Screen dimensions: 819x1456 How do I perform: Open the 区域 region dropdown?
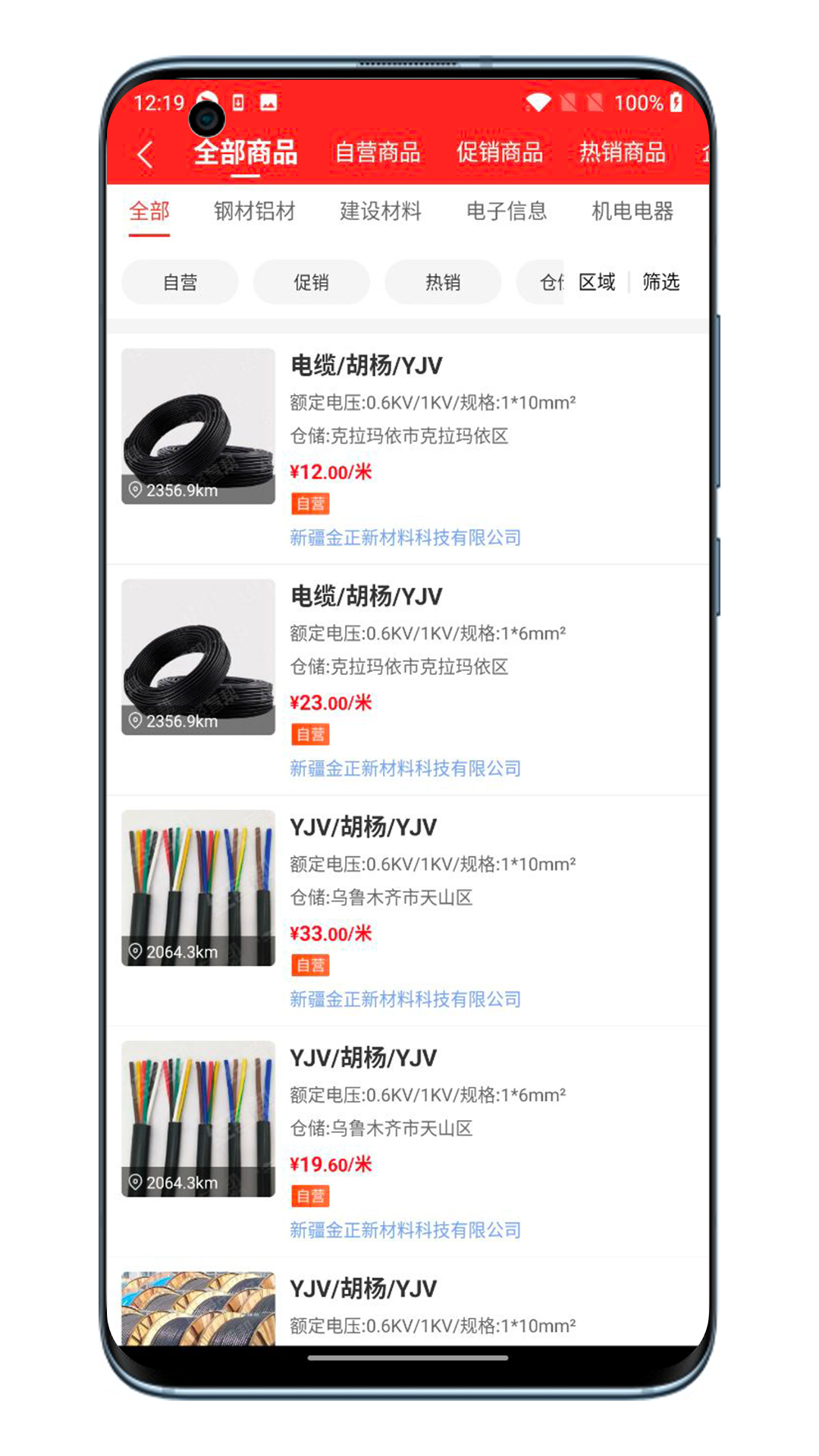[x=596, y=282]
